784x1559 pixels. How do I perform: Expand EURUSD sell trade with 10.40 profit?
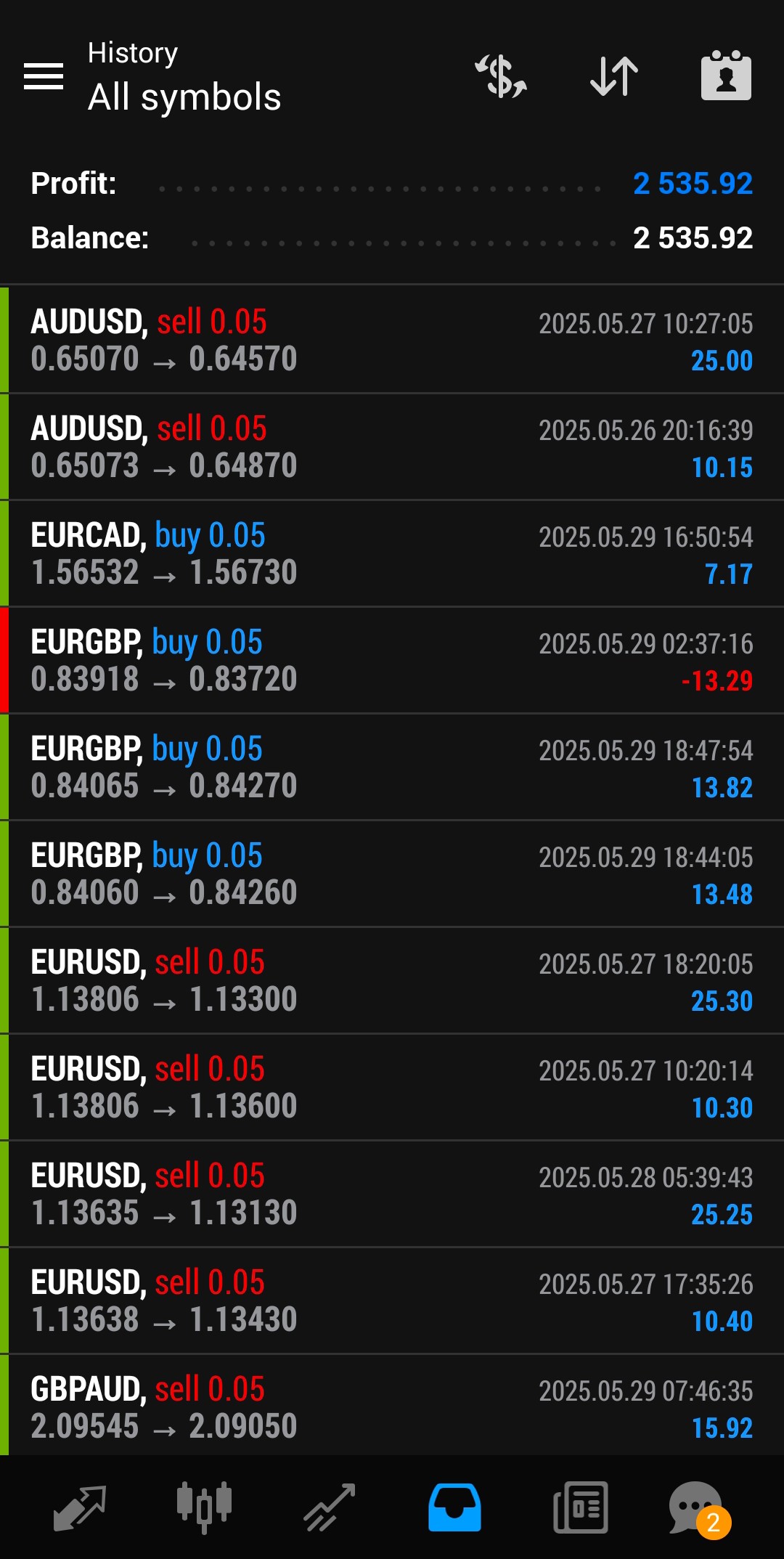[392, 1300]
